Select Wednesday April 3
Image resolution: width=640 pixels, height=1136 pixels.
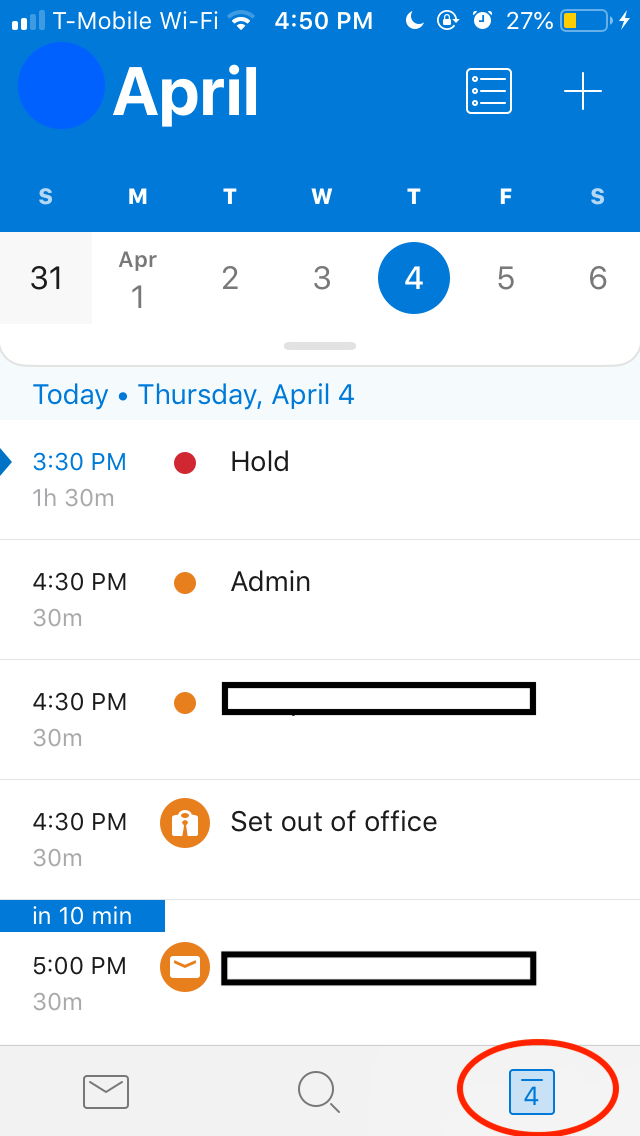[x=322, y=278]
